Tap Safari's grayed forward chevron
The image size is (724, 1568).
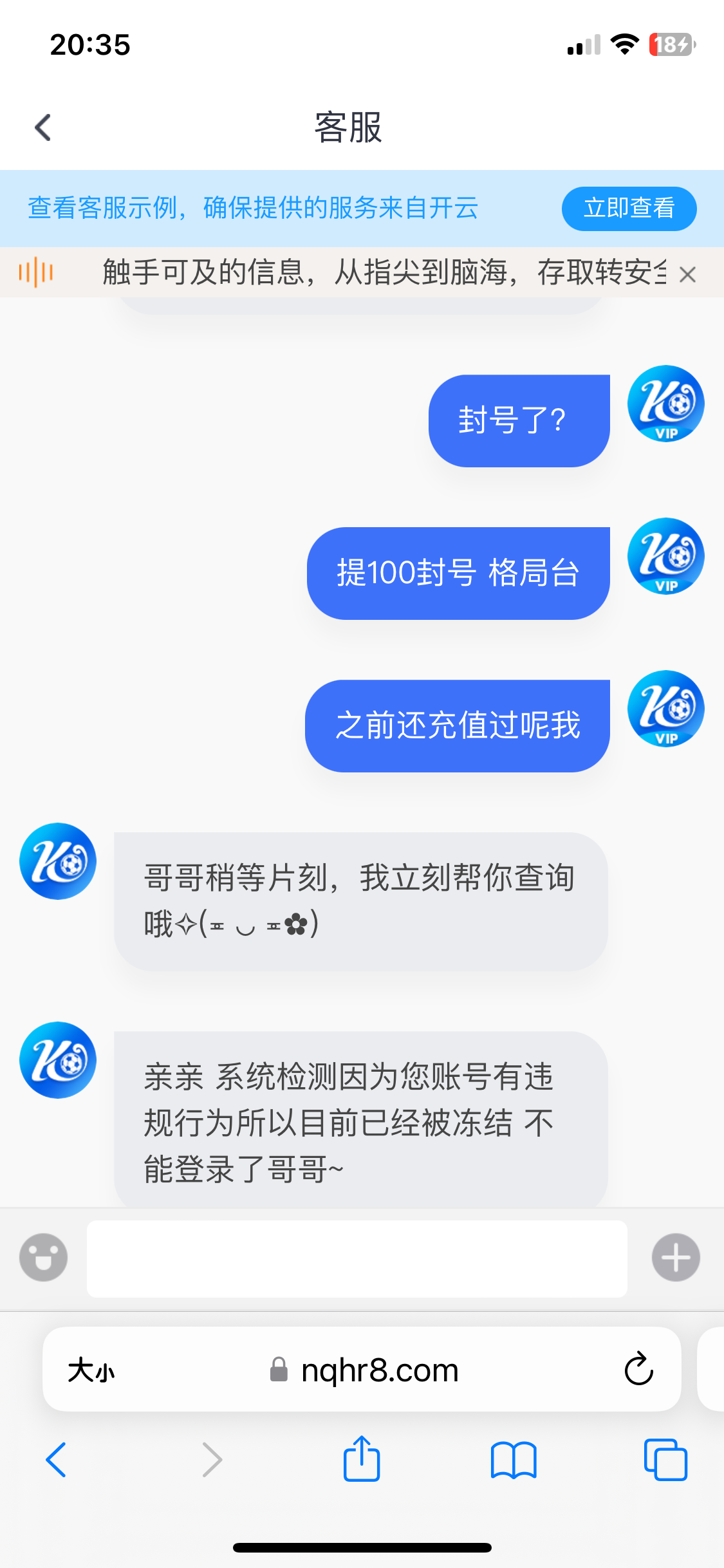pos(212,1460)
